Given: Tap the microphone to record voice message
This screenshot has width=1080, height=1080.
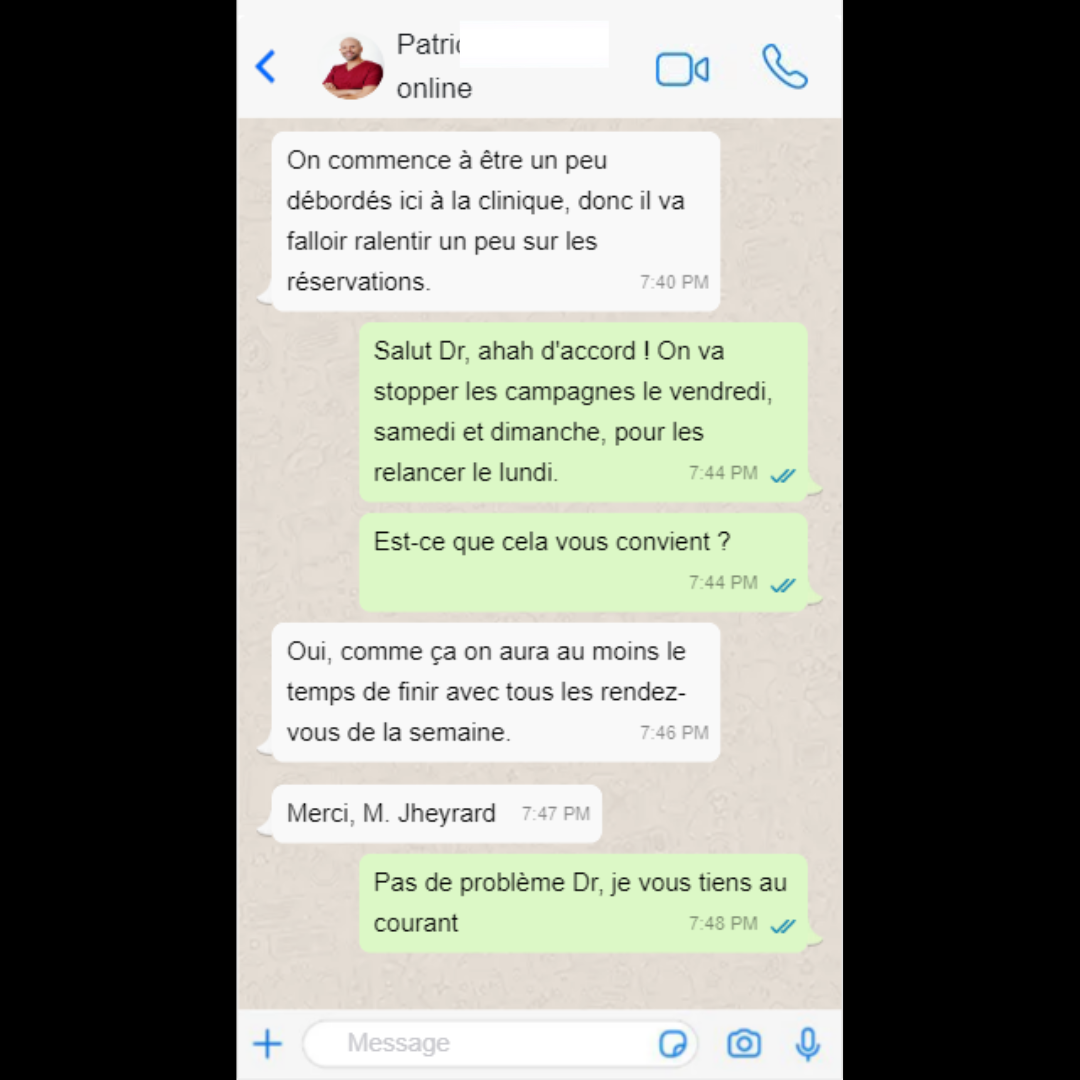Looking at the screenshot, I should click(807, 1044).
